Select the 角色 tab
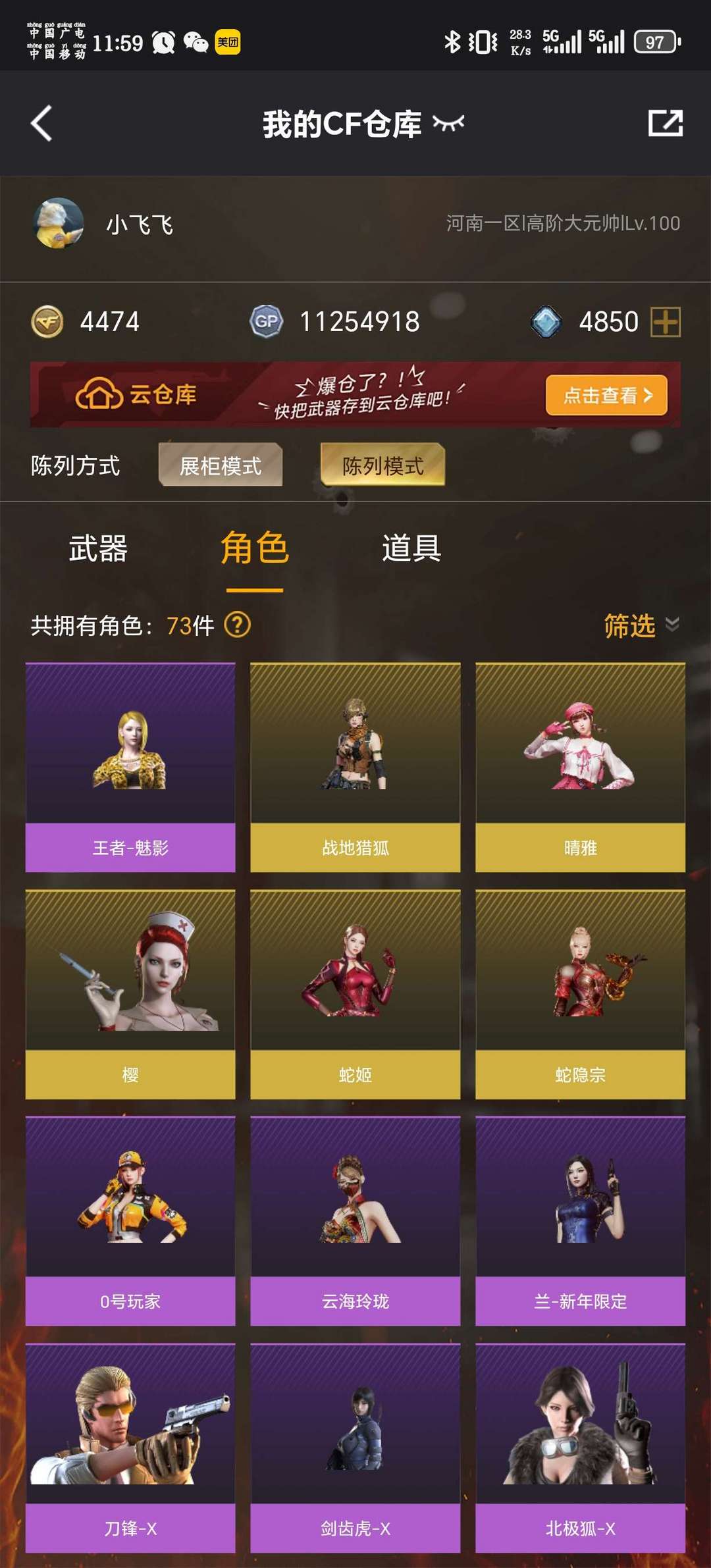Viewport: 711px width, 1568px height. (x=255, y=548)
